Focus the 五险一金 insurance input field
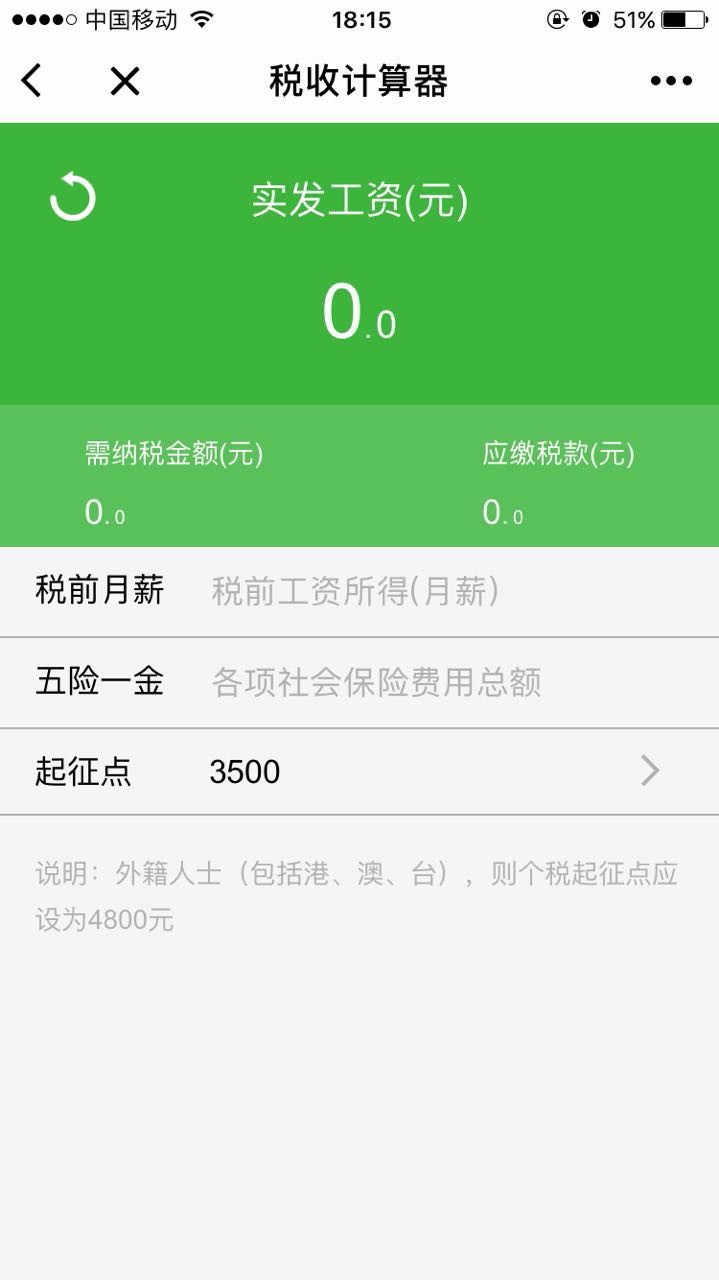719x1280 pixels. pos(440,683)
